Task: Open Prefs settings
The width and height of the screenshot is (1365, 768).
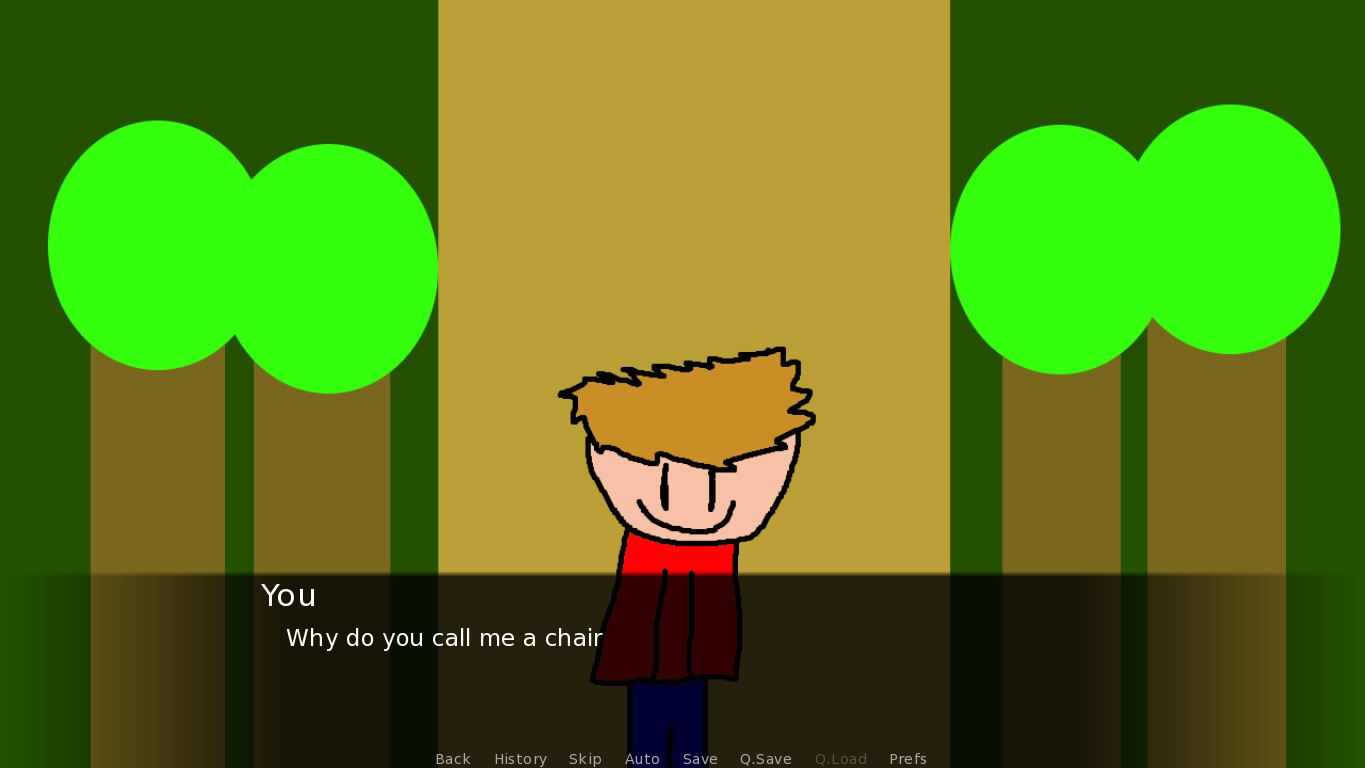Action: click(907, 759)
